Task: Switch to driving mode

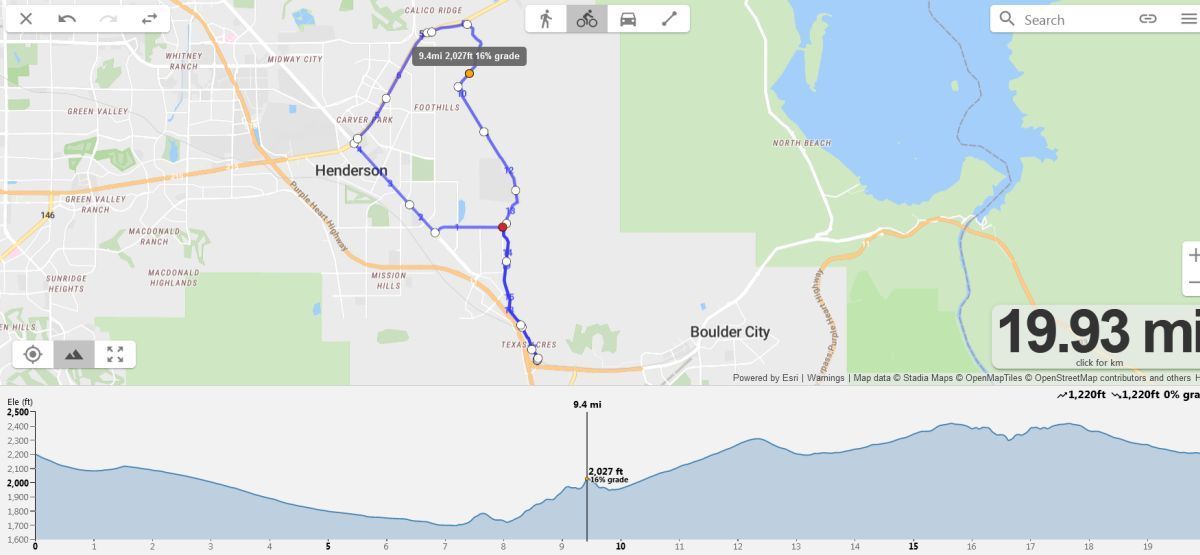Action: pos(628,19)
